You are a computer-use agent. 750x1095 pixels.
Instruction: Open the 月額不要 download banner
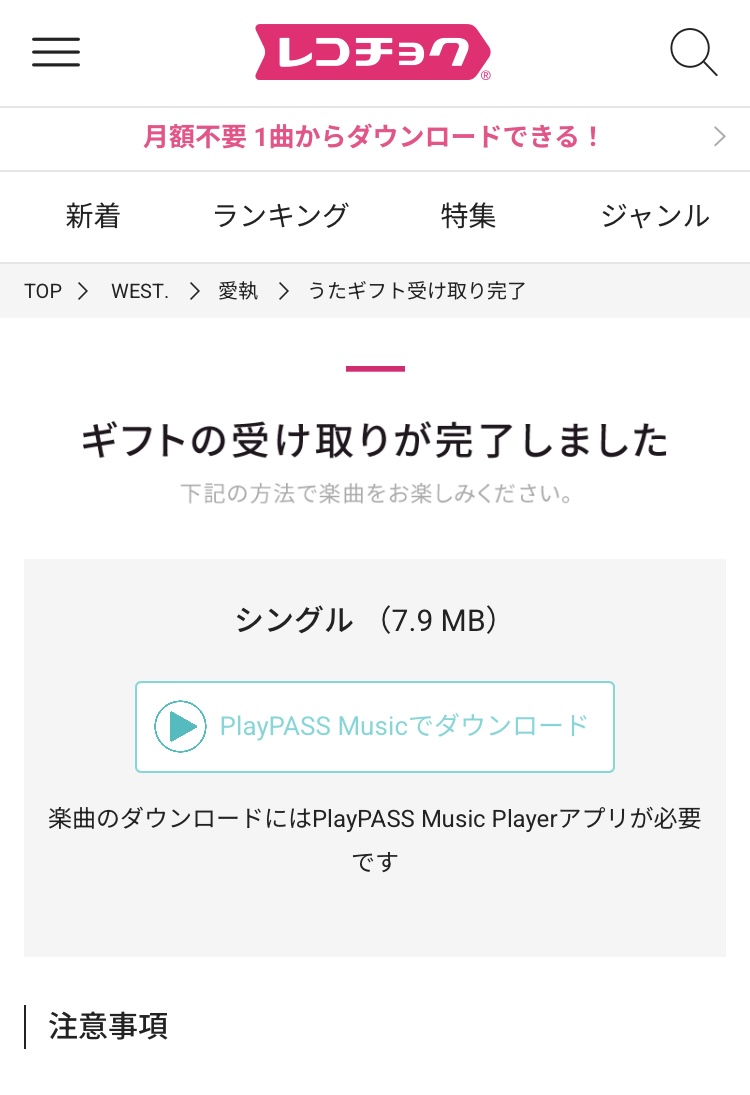point(375,138)
